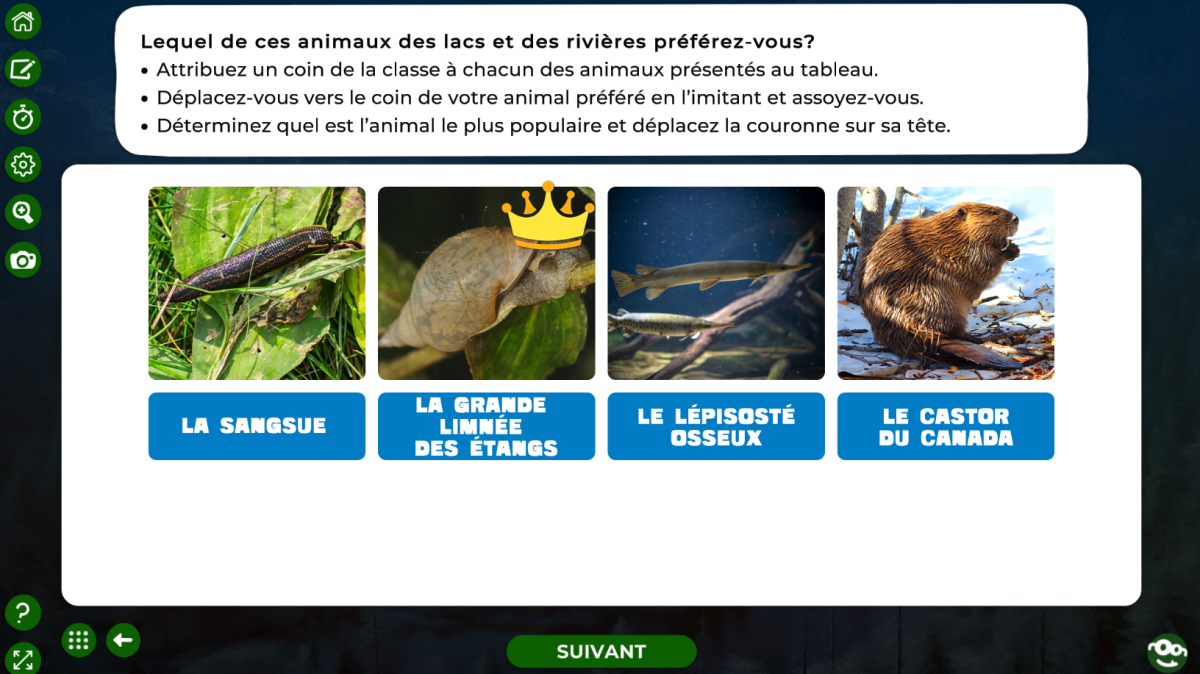This screenshot has height=674, width=1200.
Task: Choose La Grande Limnée des Étangs label
Action: (x=486, y=426)
